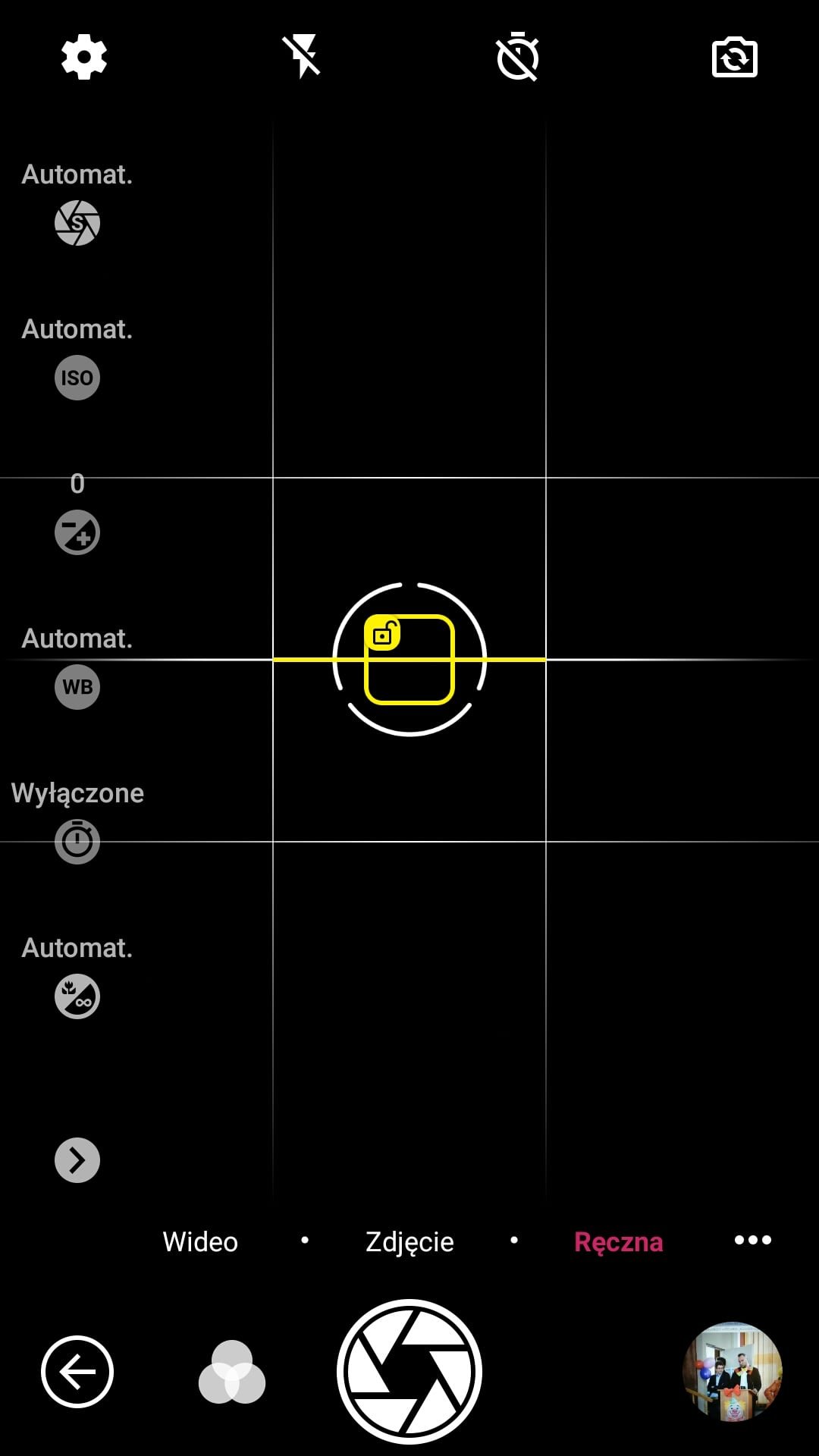Open the ISO setting
Screen dimensions: 819x1456
77,378
